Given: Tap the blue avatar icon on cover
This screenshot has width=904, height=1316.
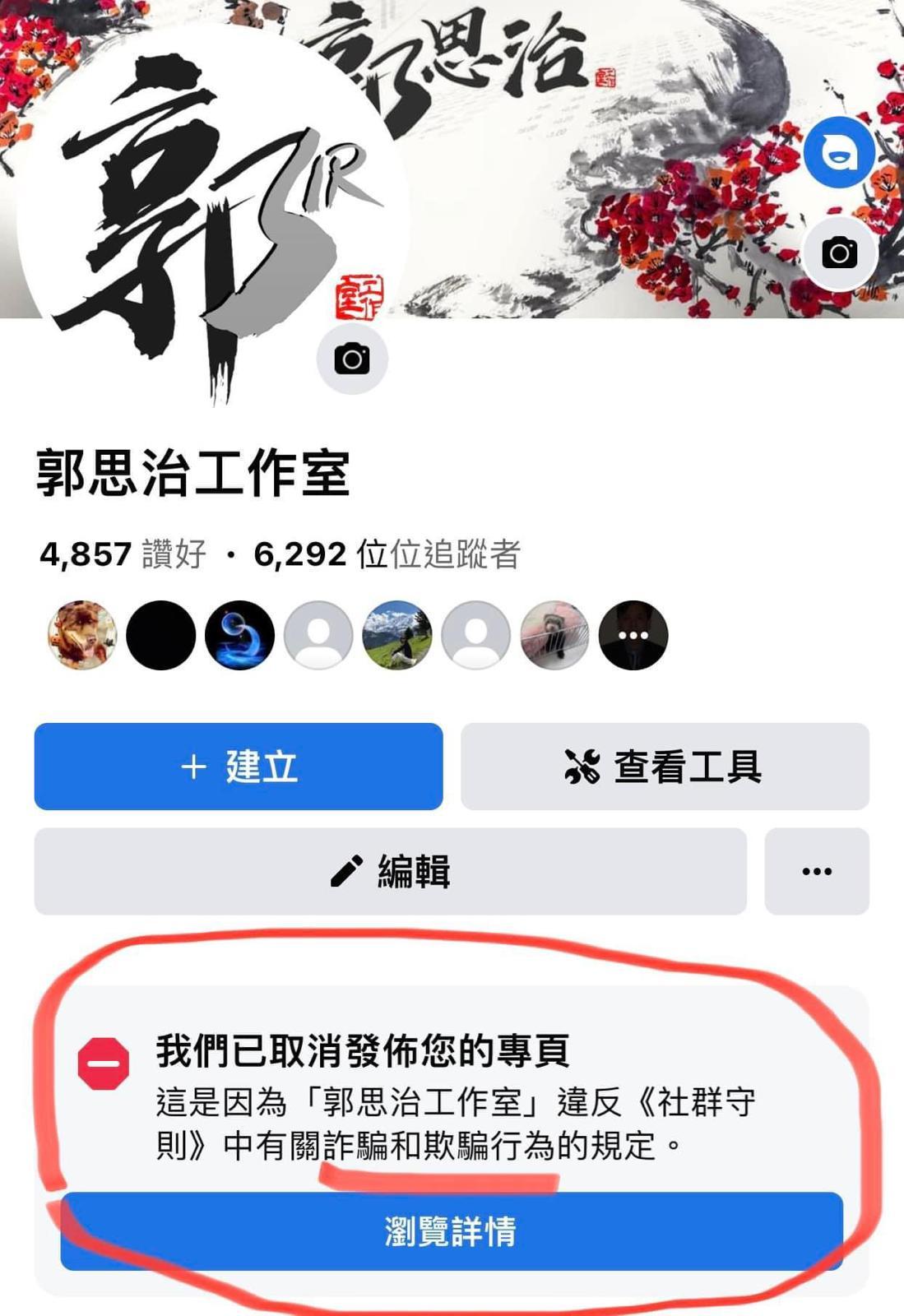Looking at the screenshot, I should click(838, 152).
